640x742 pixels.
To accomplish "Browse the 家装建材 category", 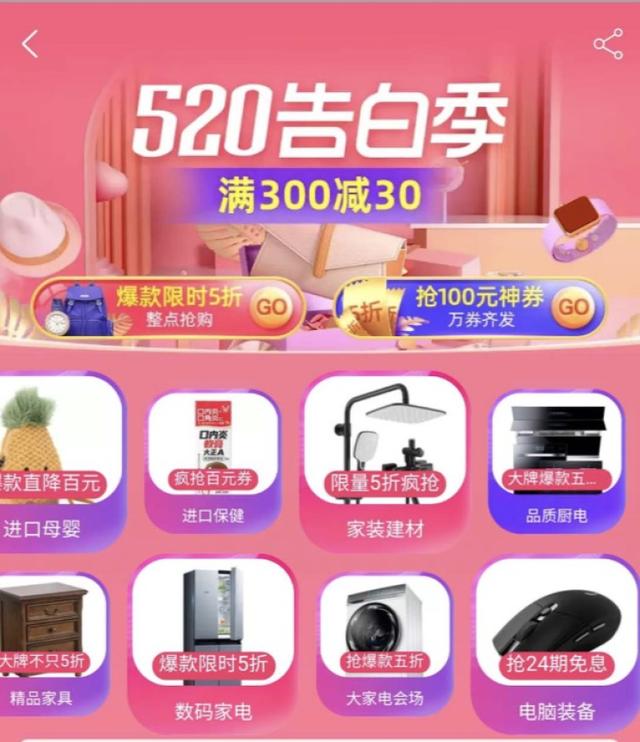I will tap(385, 460).
